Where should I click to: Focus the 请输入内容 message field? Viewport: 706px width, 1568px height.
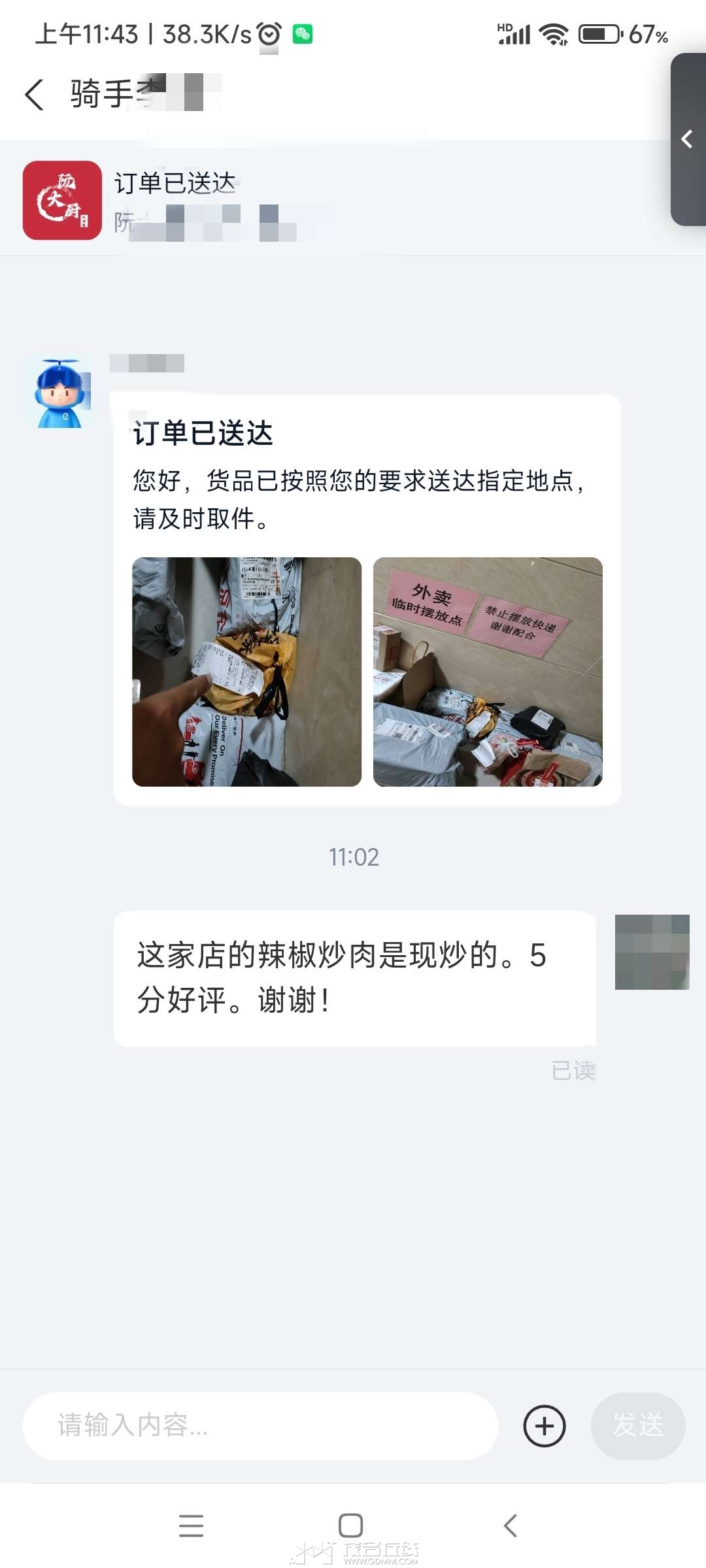point(260,1426)
